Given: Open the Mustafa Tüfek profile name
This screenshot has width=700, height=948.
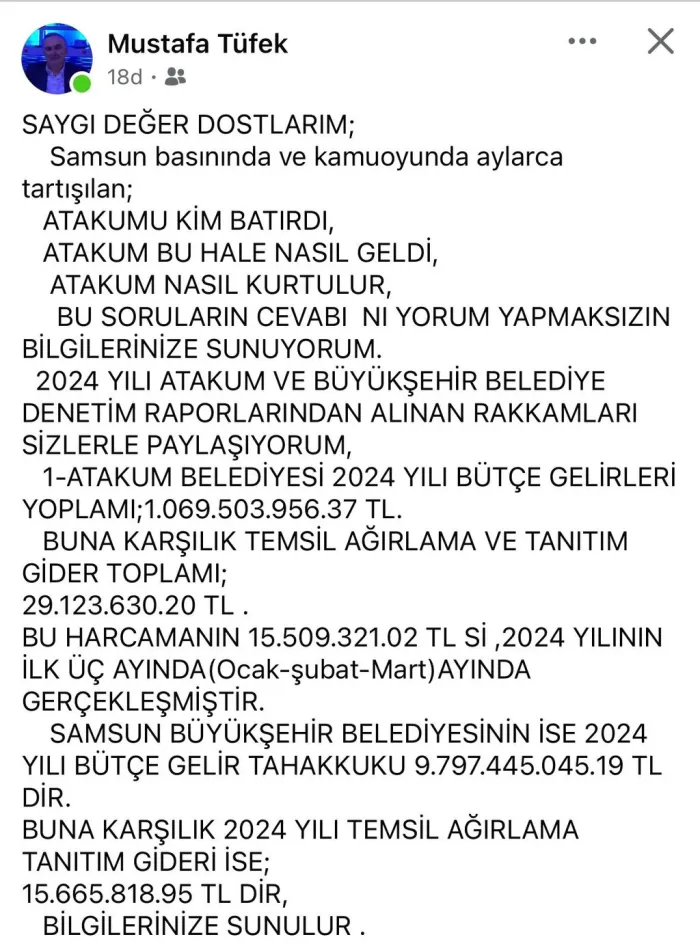Looking at the screenshot, I should click(x=198, y=44).
